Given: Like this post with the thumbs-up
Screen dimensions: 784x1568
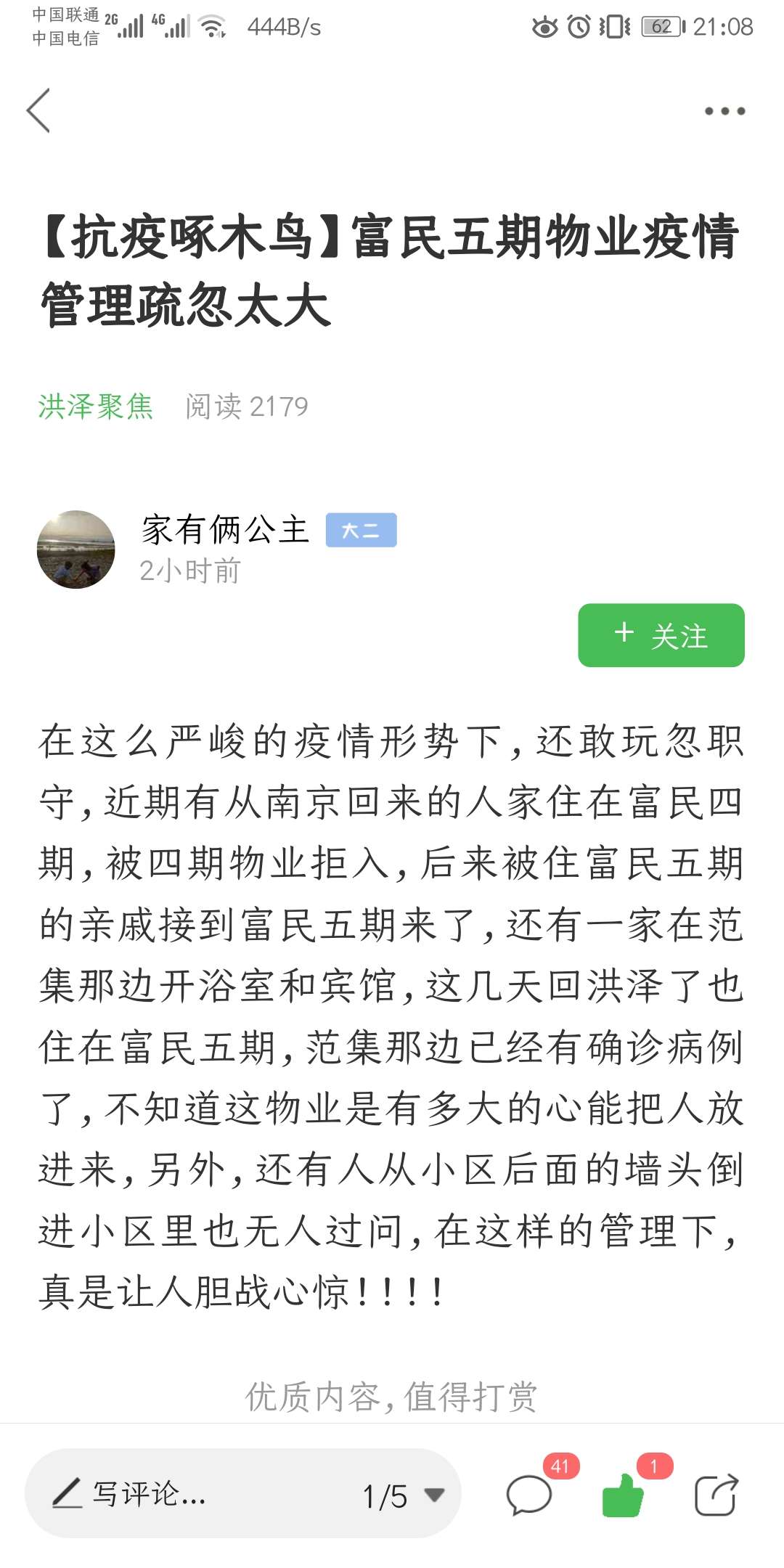Looking at the screenshot, I should 623,1495.
